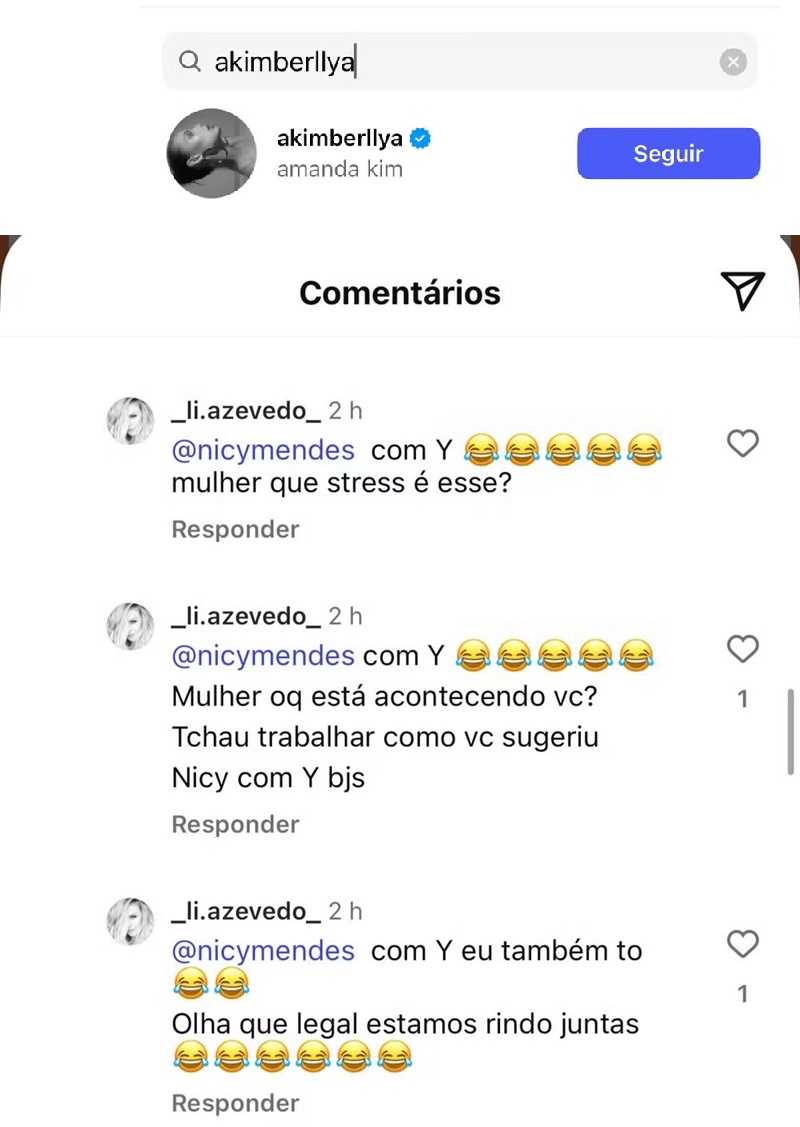
Task: View avatar of the "Tchau trabalhar" commenter
Action: tap(131, 627)
